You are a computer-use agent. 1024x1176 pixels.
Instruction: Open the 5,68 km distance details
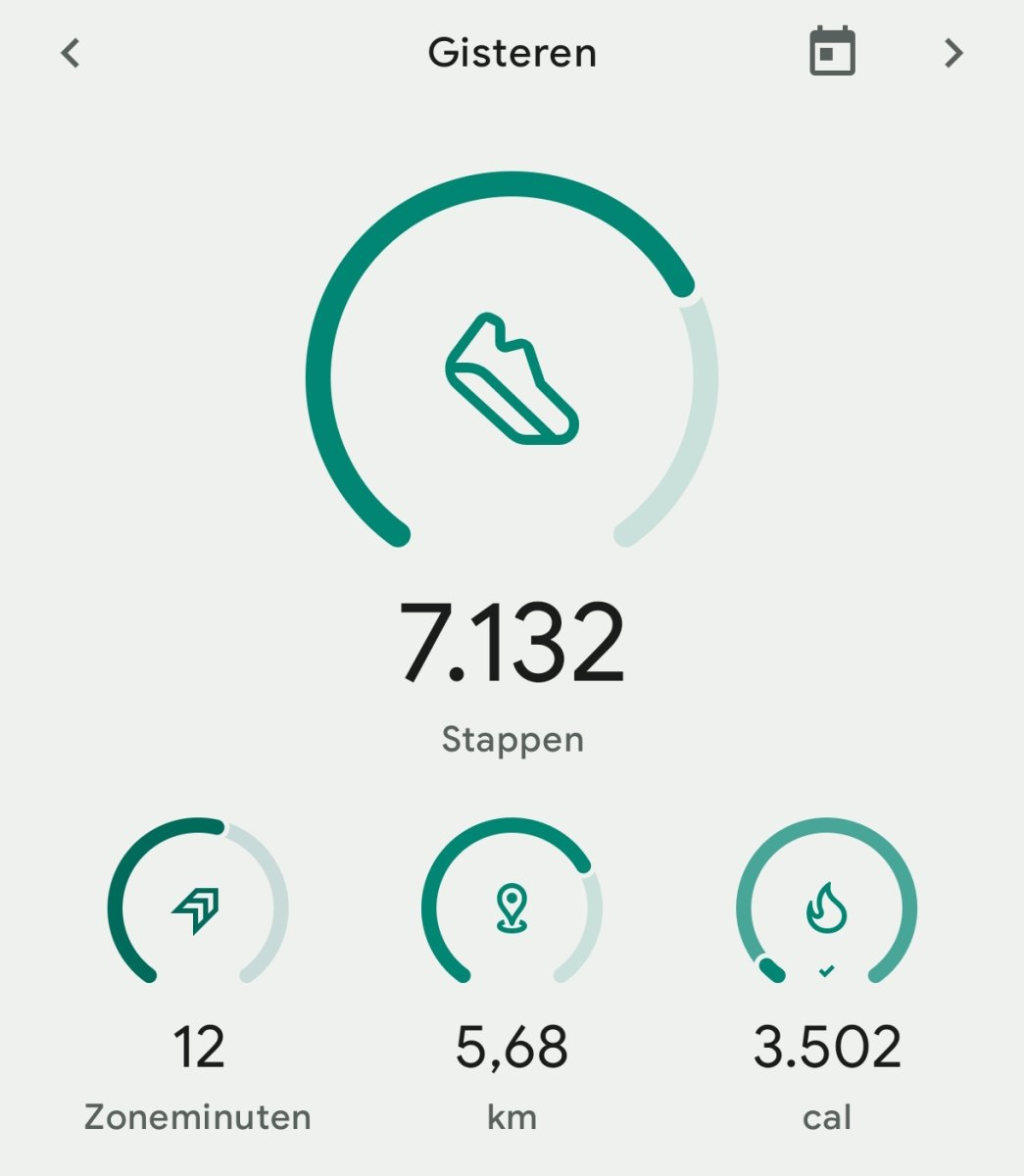pyautogui.click(x=512, y=1046)
